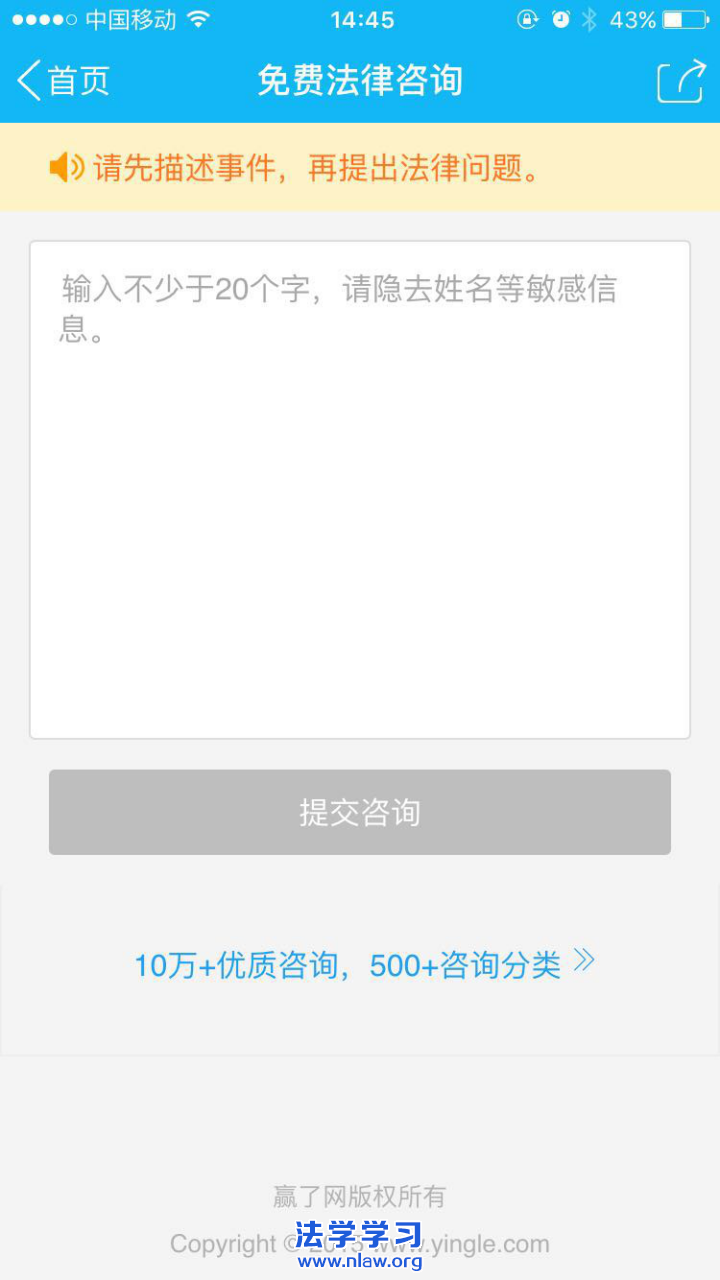Share this legal consultation page
This screenshot has height=1280, width=720.
(x=680, y=81)
